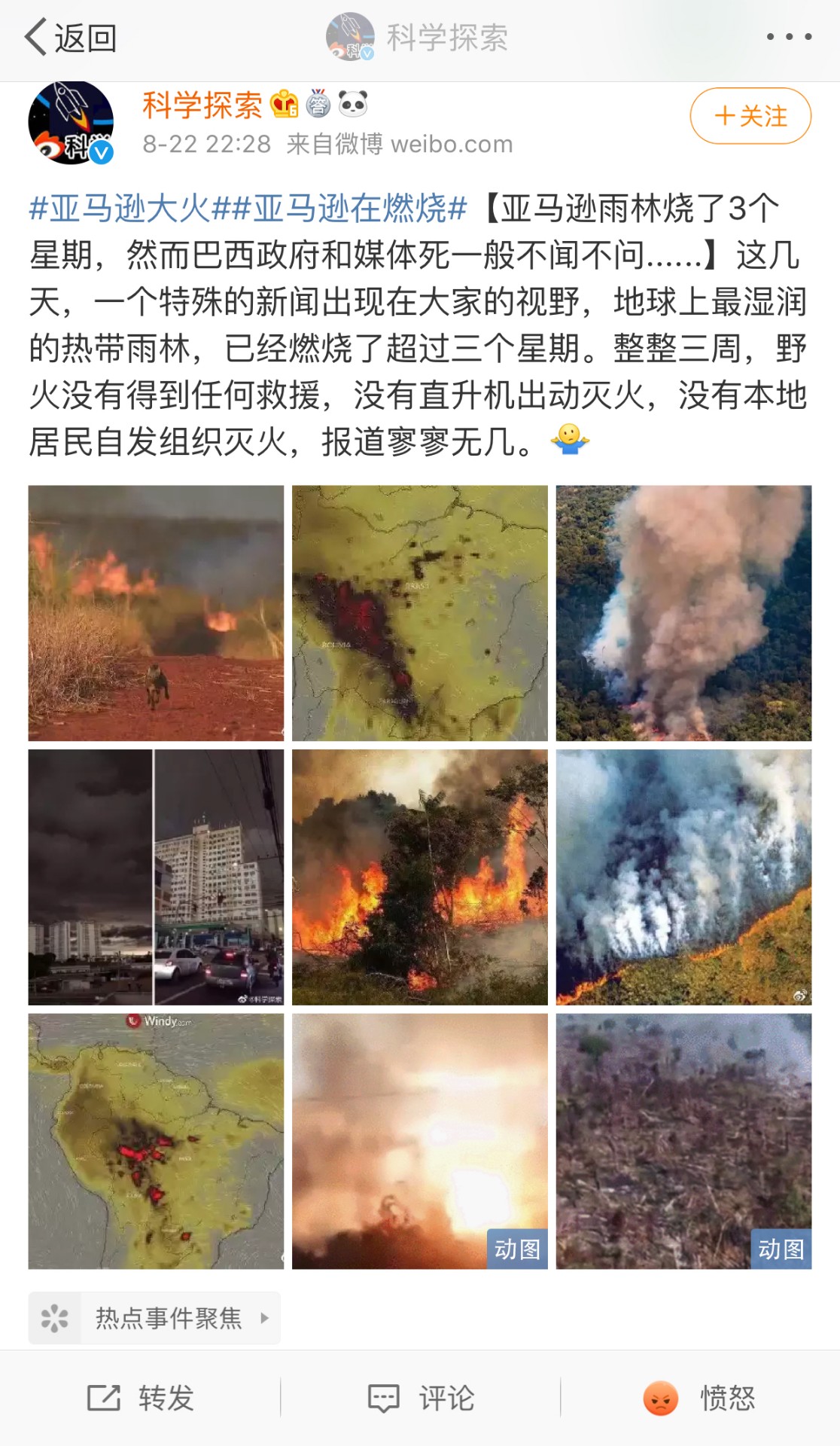Screen dimensions: 840x1446
Task: Tap the 愤怒 angry reaction button
Action: (x=699, y=1398)
